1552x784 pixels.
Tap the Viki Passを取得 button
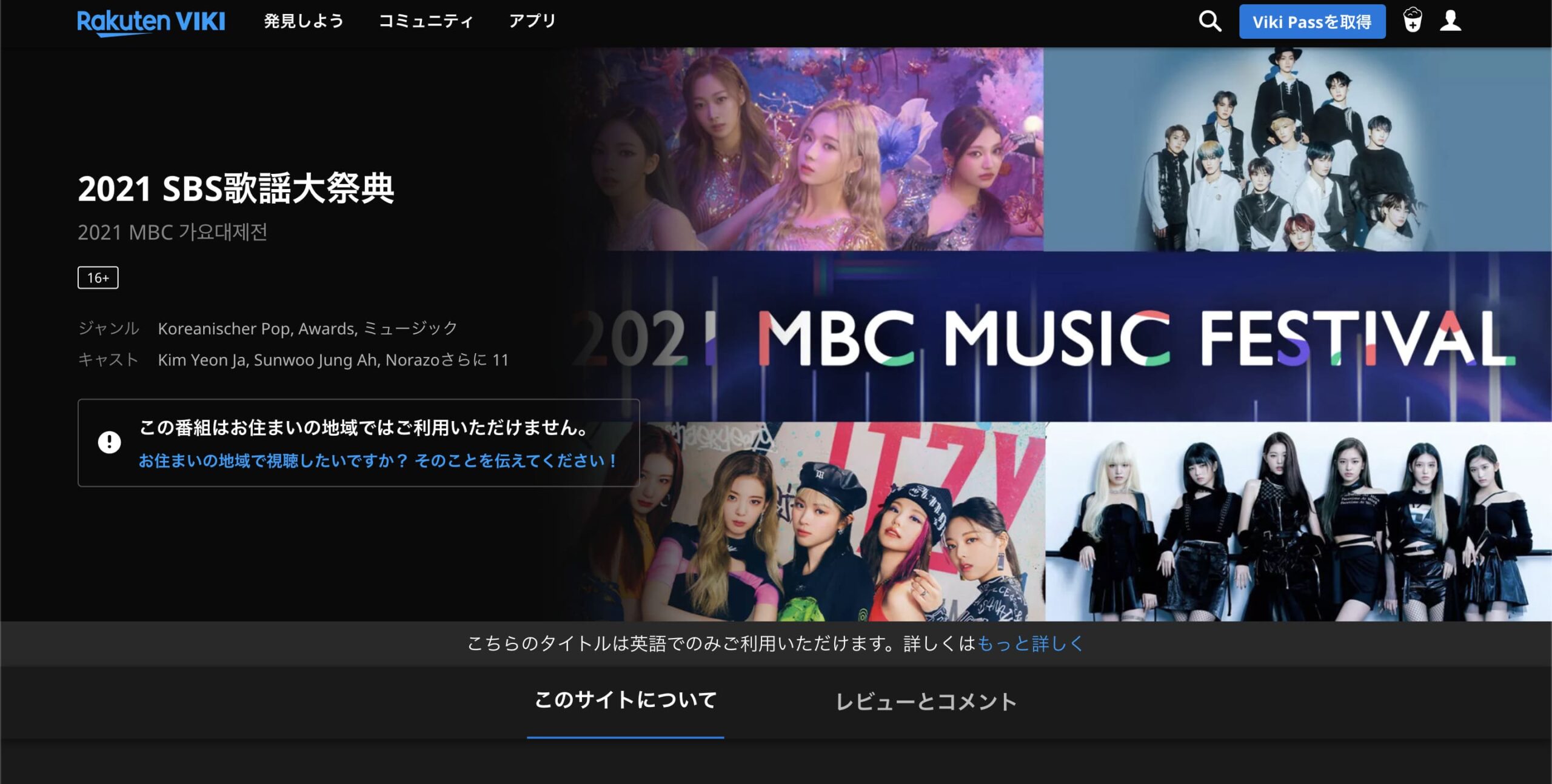[1312, 22]
